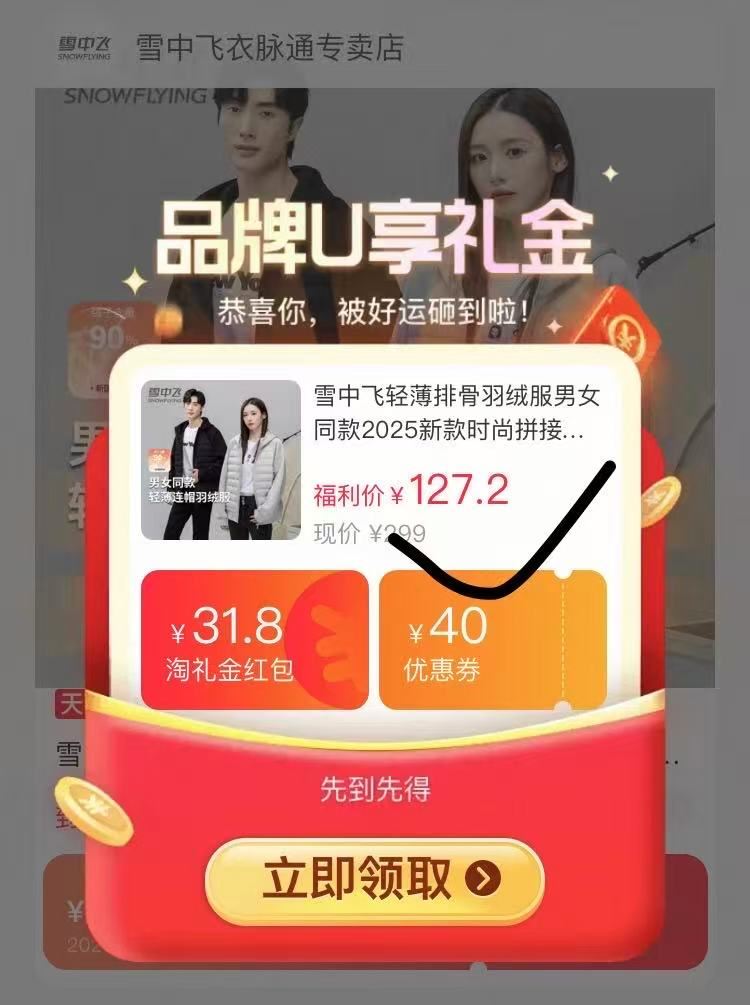
Task: Click the red envelope seal emblem top right
Action: 626,333
